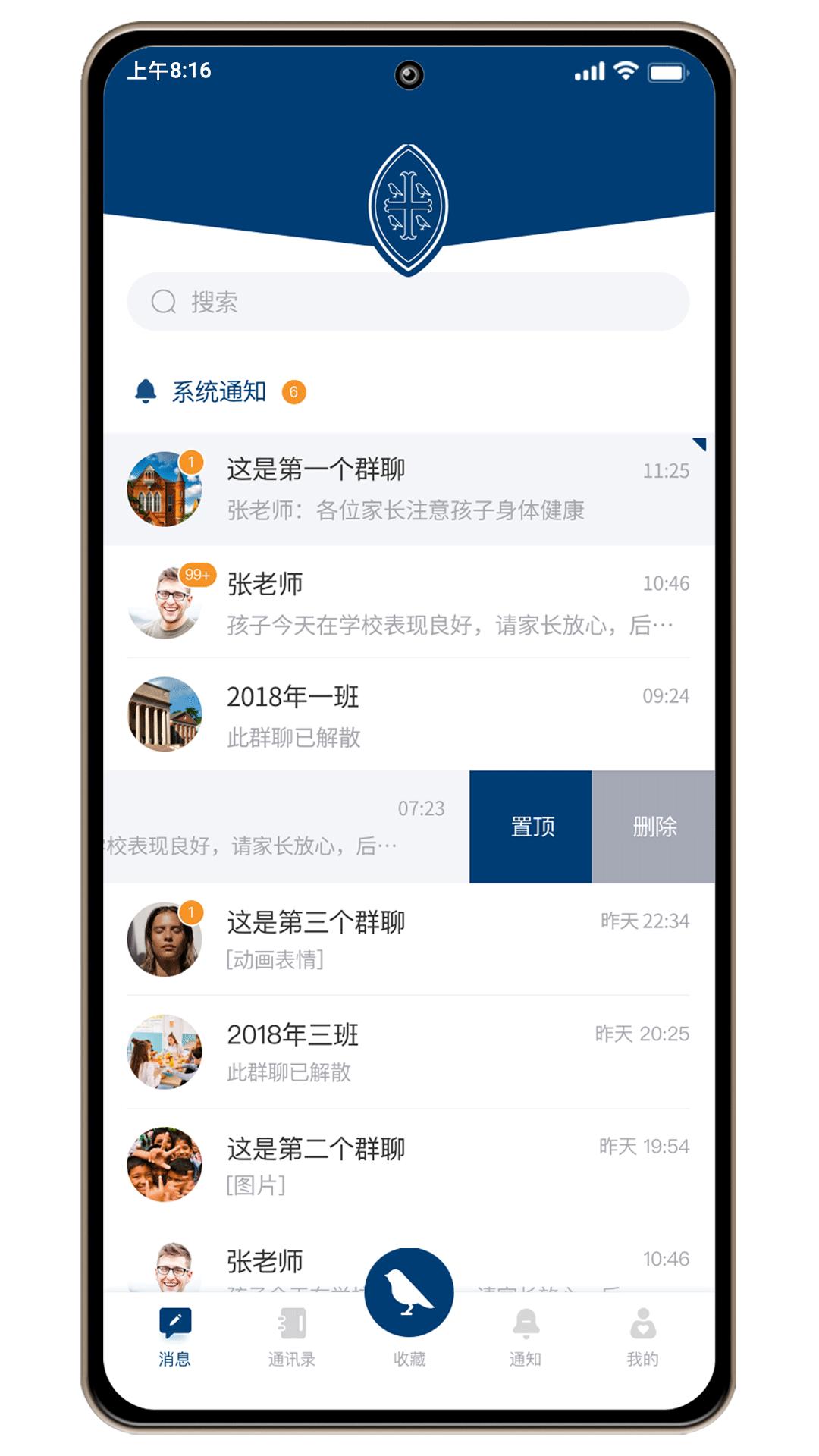Open 系统通知 system notifications
The height and width of the screenshot is (1456, 819).
(220, 392)
